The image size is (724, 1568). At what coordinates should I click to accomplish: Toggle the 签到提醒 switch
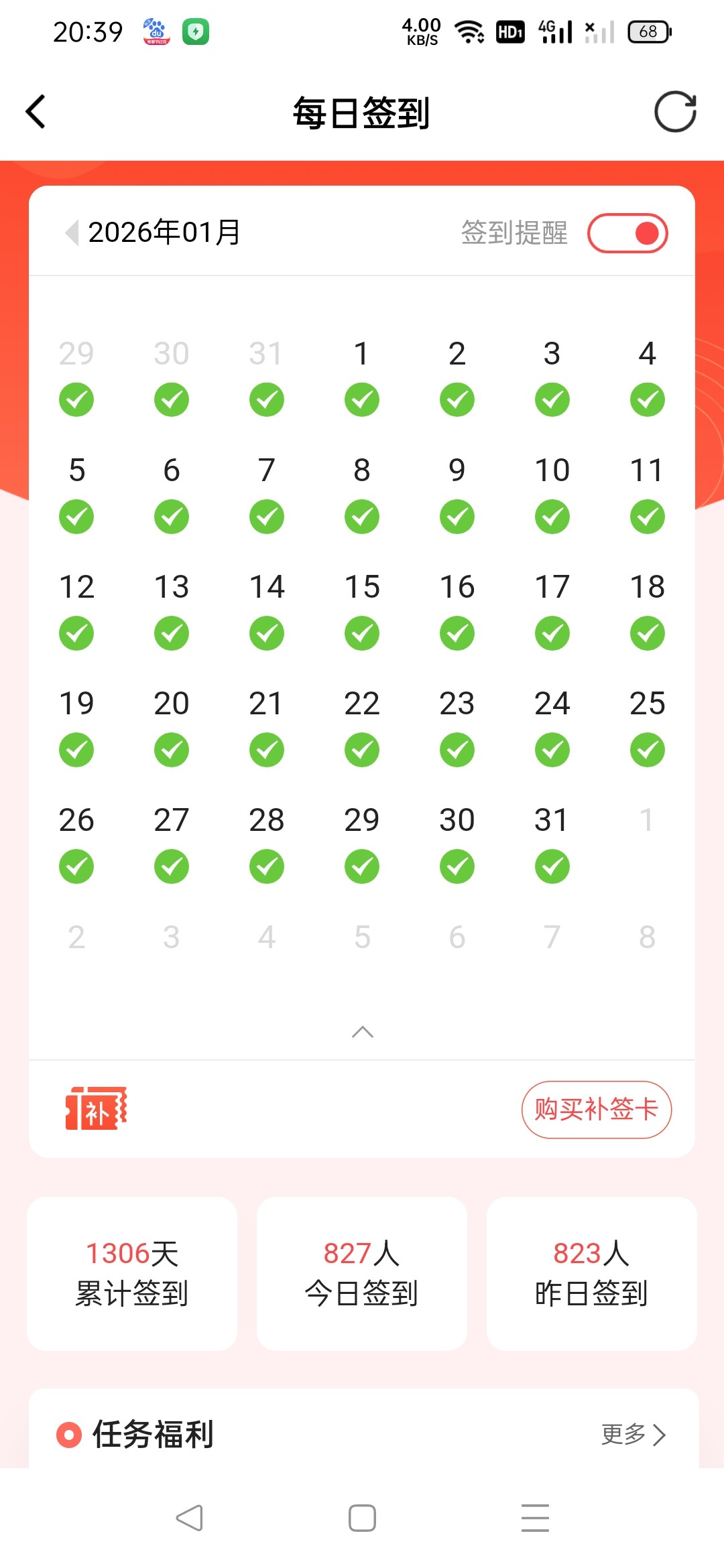pyautogui.click(x=627, y=233)
